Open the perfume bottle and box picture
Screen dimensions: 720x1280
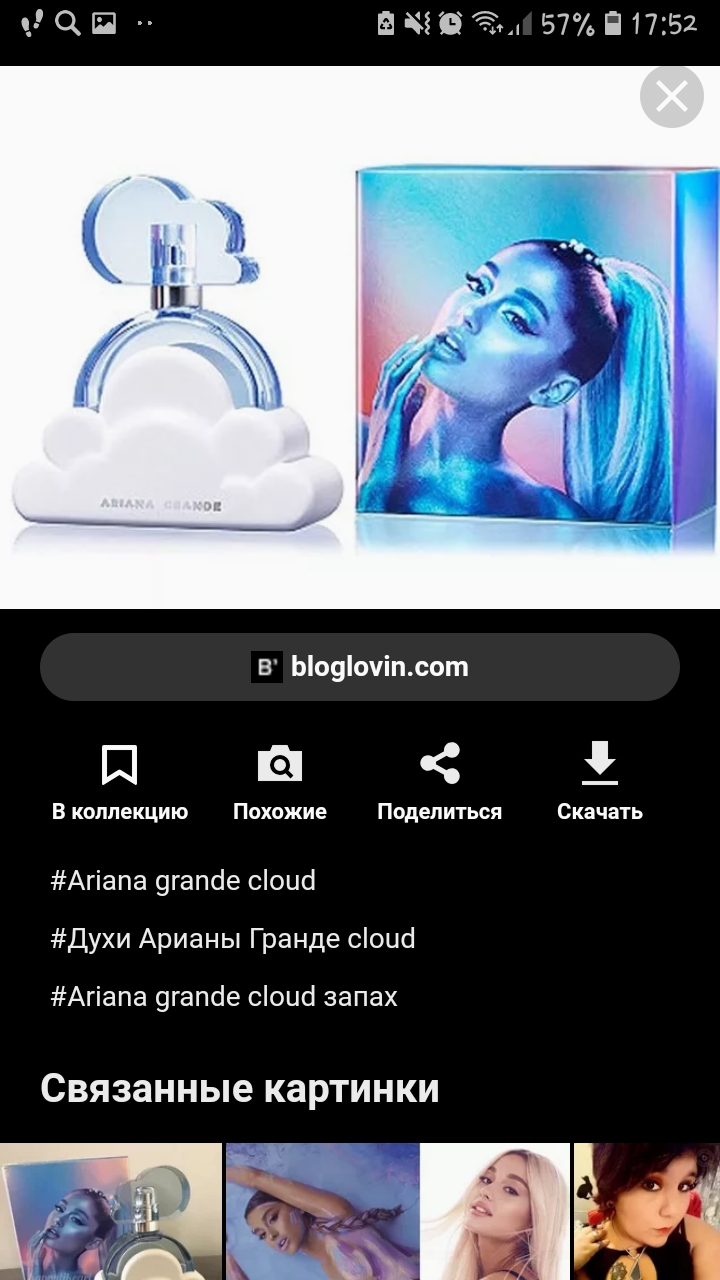110,1212
